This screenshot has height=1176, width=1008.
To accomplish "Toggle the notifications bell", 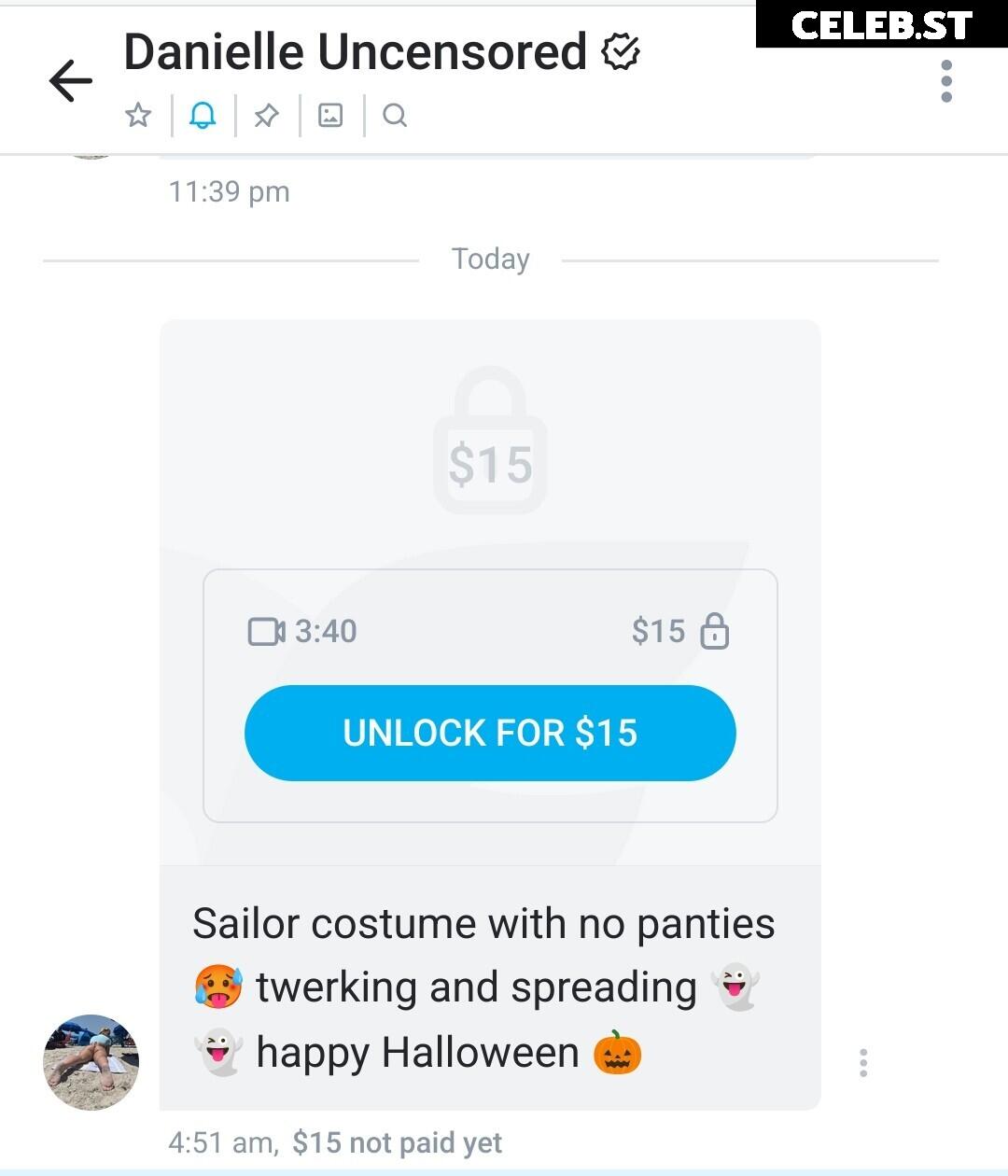I will tap(203, 115).
